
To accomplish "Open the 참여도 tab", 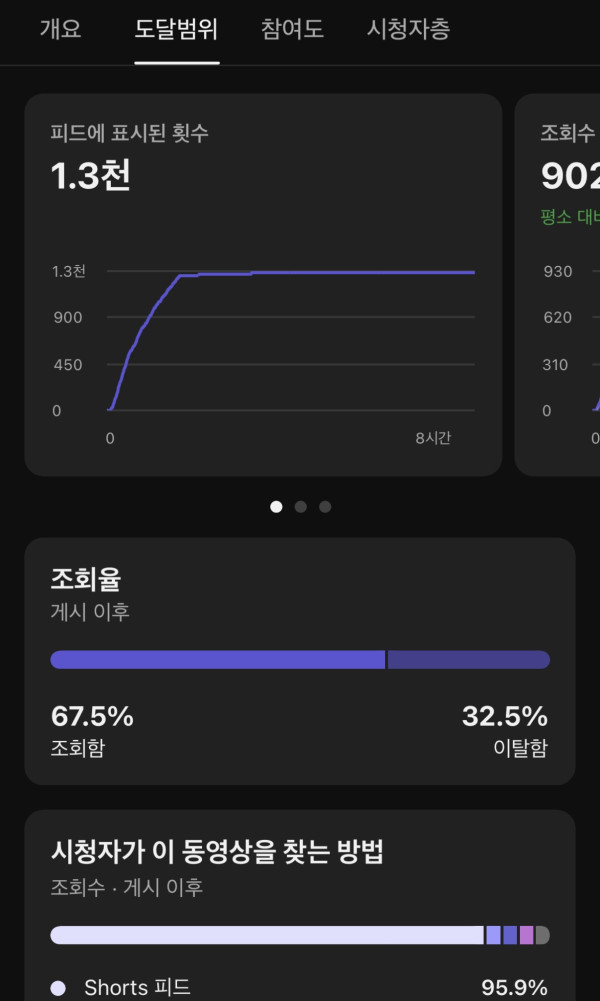I will point(292,29).
